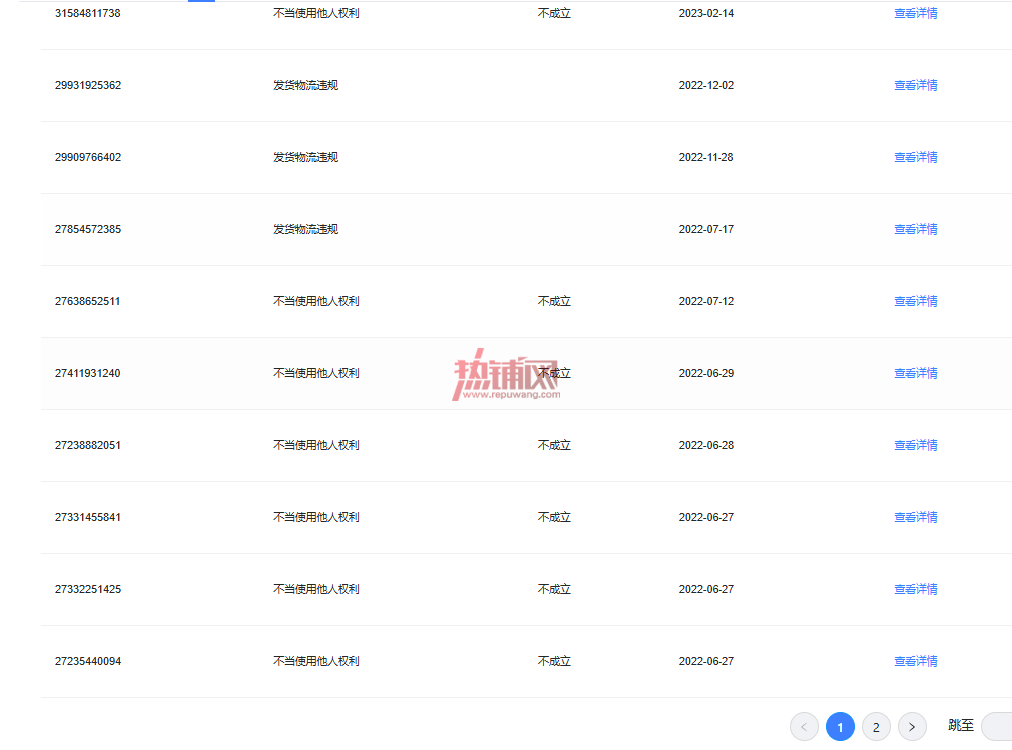
Task: Tap the next page arrow
Action: pos(912,727)
